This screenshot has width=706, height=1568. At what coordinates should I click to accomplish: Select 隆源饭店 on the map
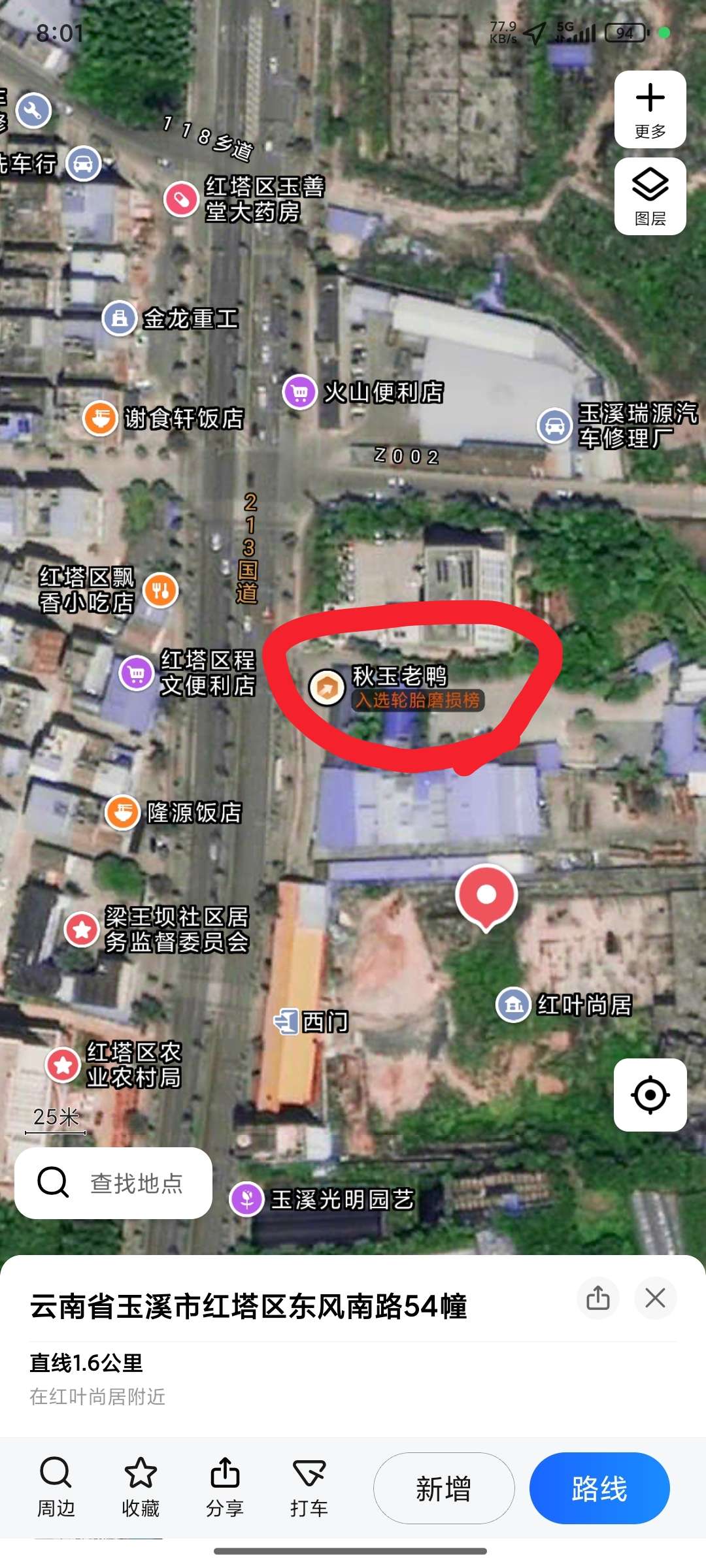click(123, 813)
